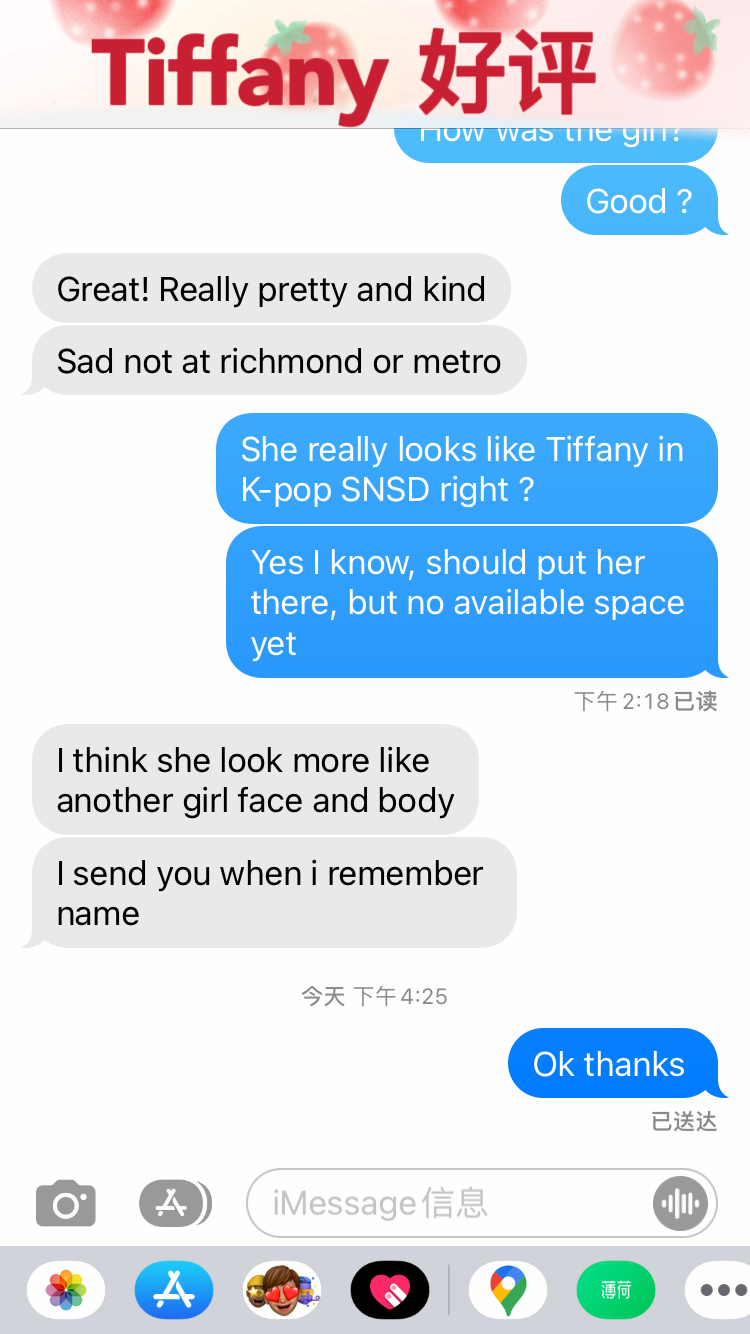
Task: Show more iMessage apps
Action: coord(722,1290)
